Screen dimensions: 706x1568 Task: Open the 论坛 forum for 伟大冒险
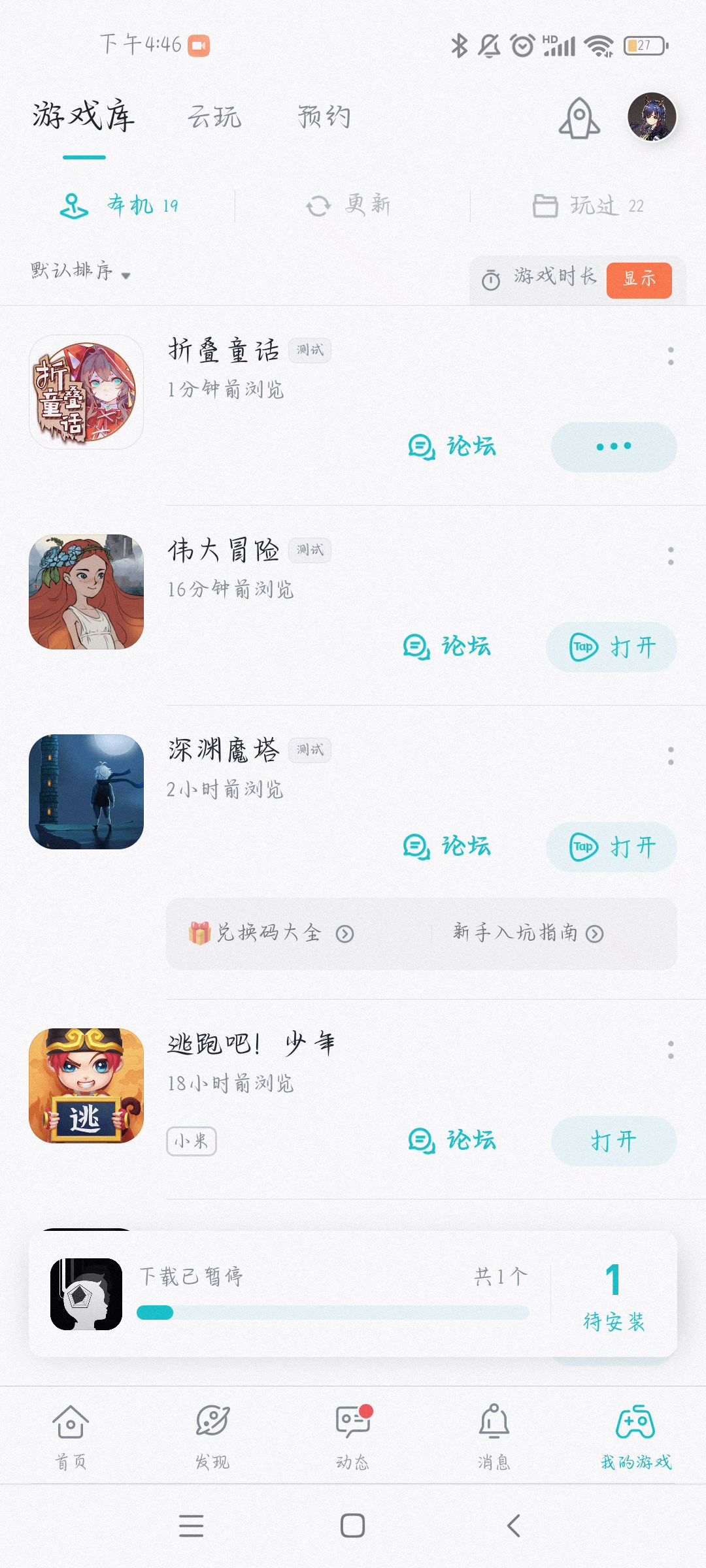[x=447, y=647]
